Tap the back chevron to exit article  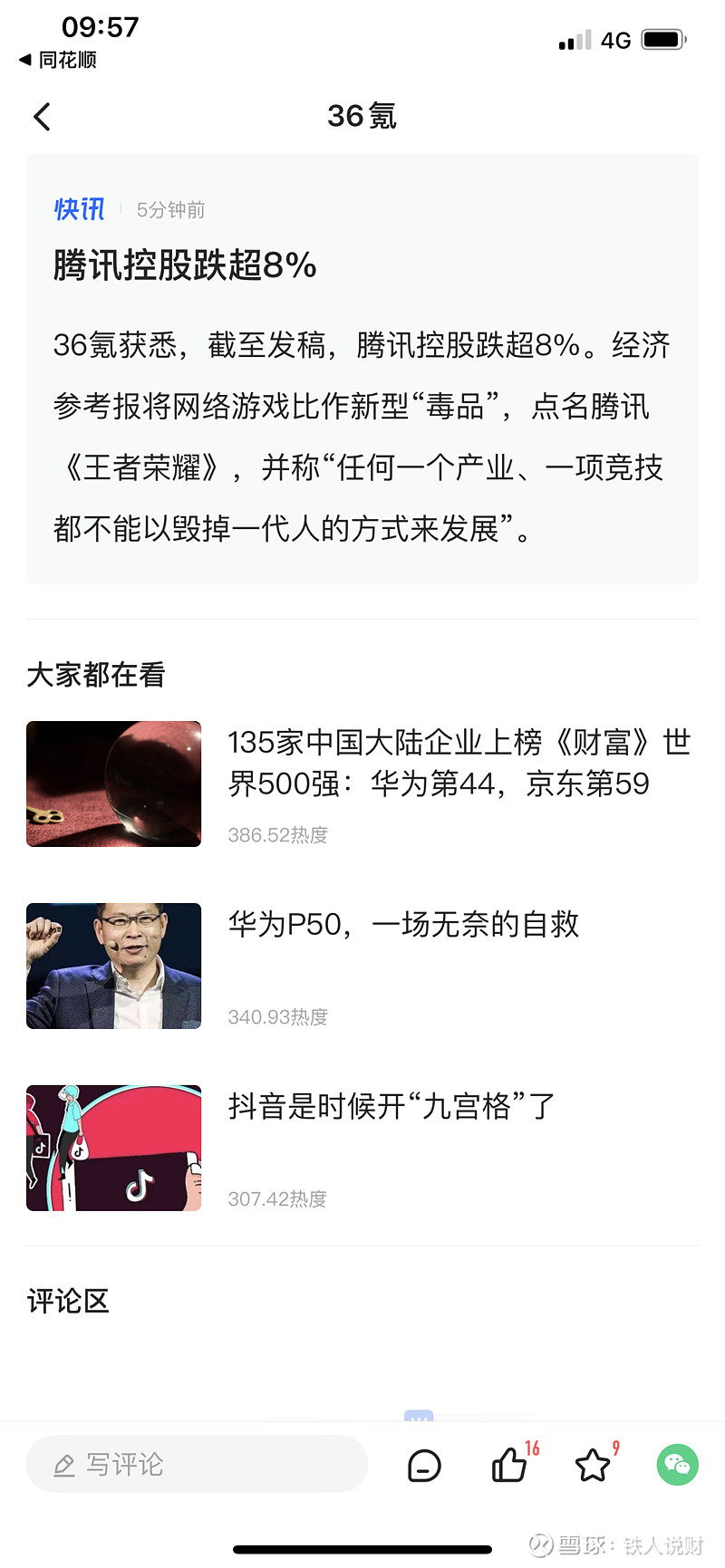(40, 117)
